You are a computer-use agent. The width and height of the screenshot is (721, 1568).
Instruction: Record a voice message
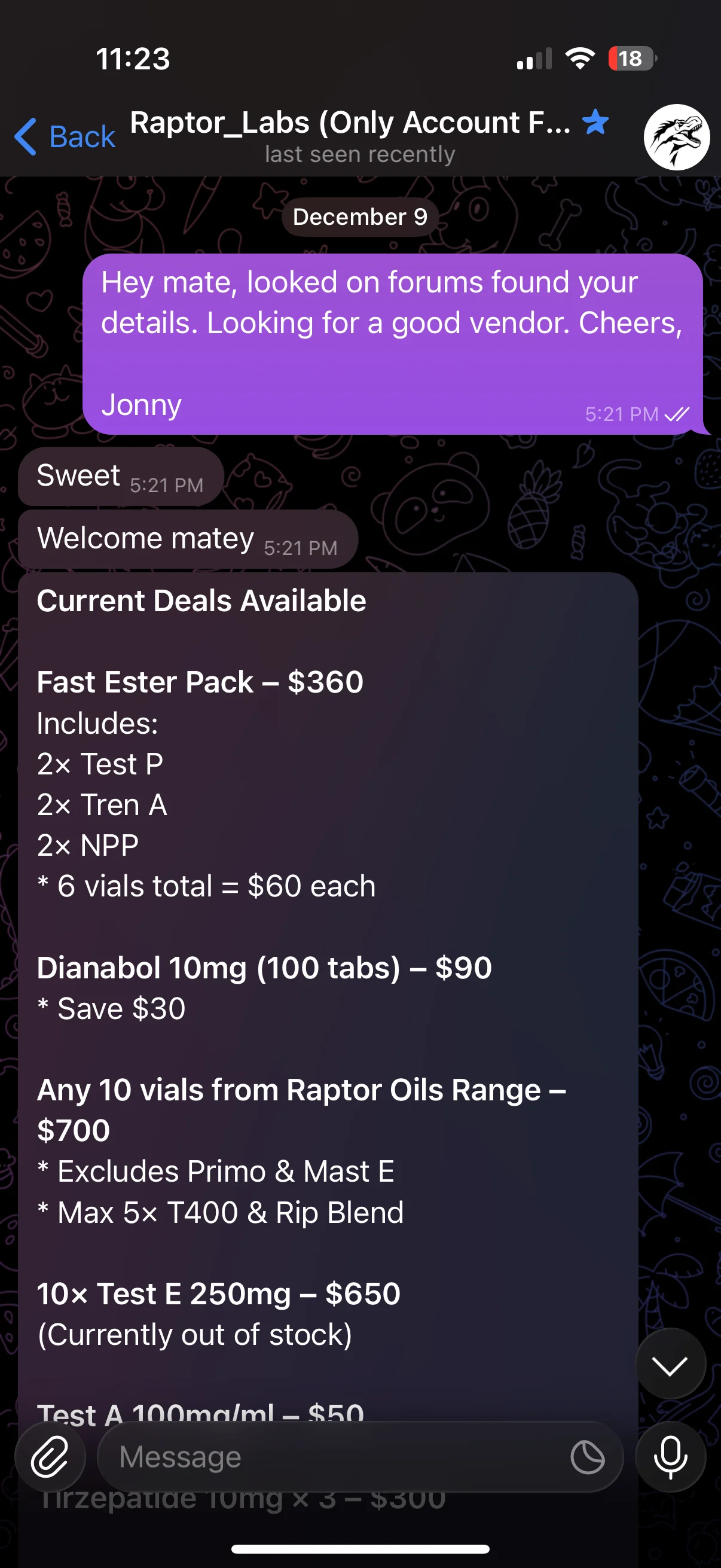(670, 1457)
